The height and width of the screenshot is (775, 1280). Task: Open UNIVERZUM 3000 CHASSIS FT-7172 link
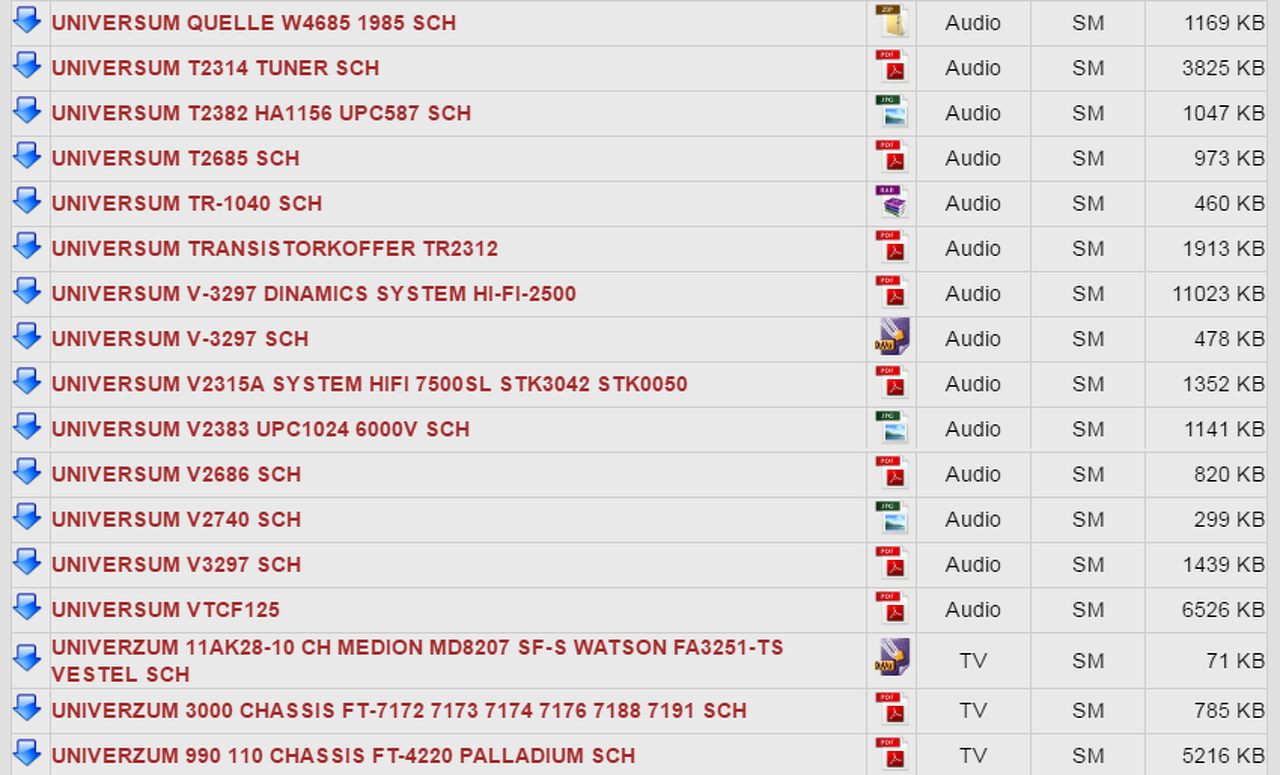pyautogui.click(x=398, y=711)
